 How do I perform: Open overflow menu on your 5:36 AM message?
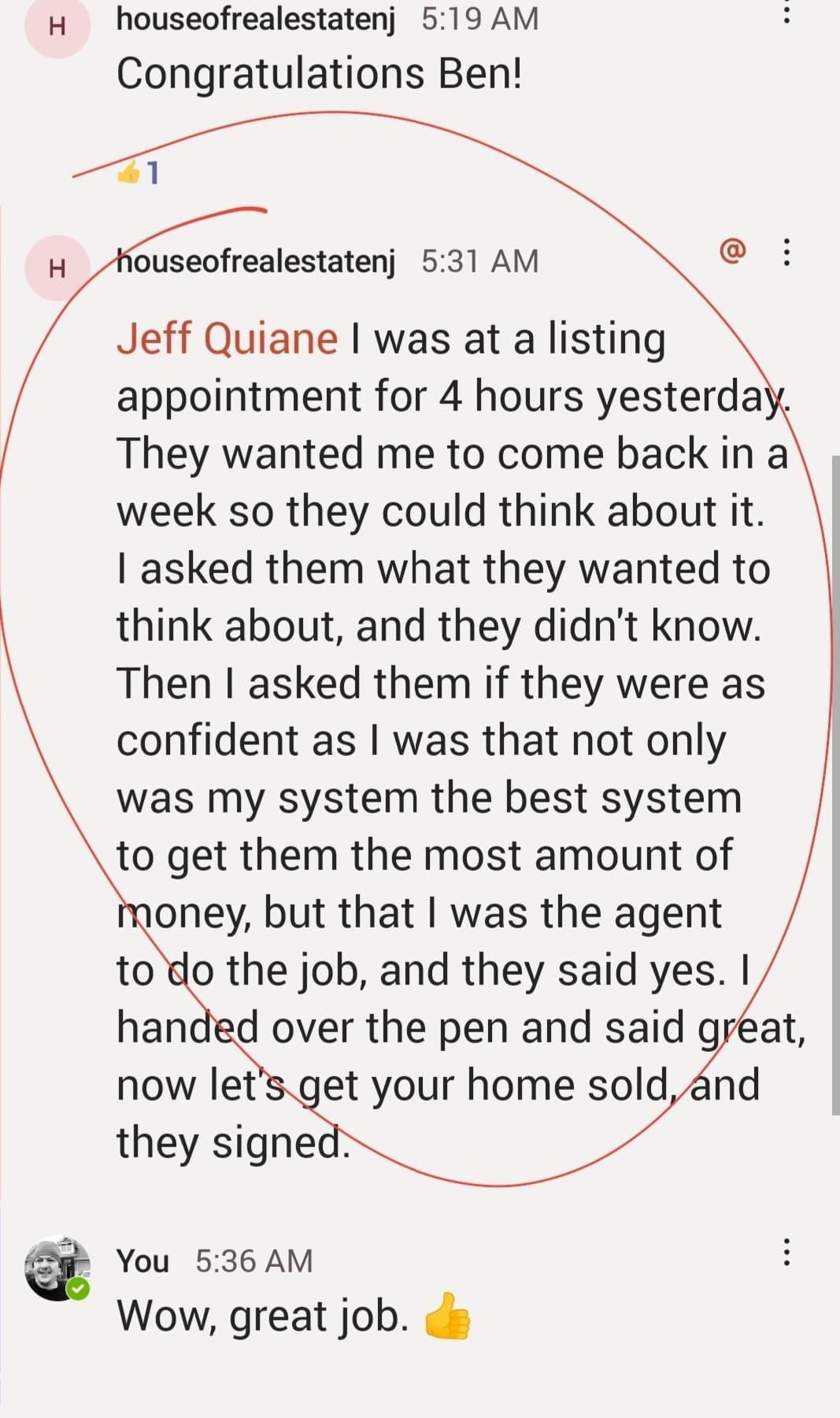coord(785,1252)
